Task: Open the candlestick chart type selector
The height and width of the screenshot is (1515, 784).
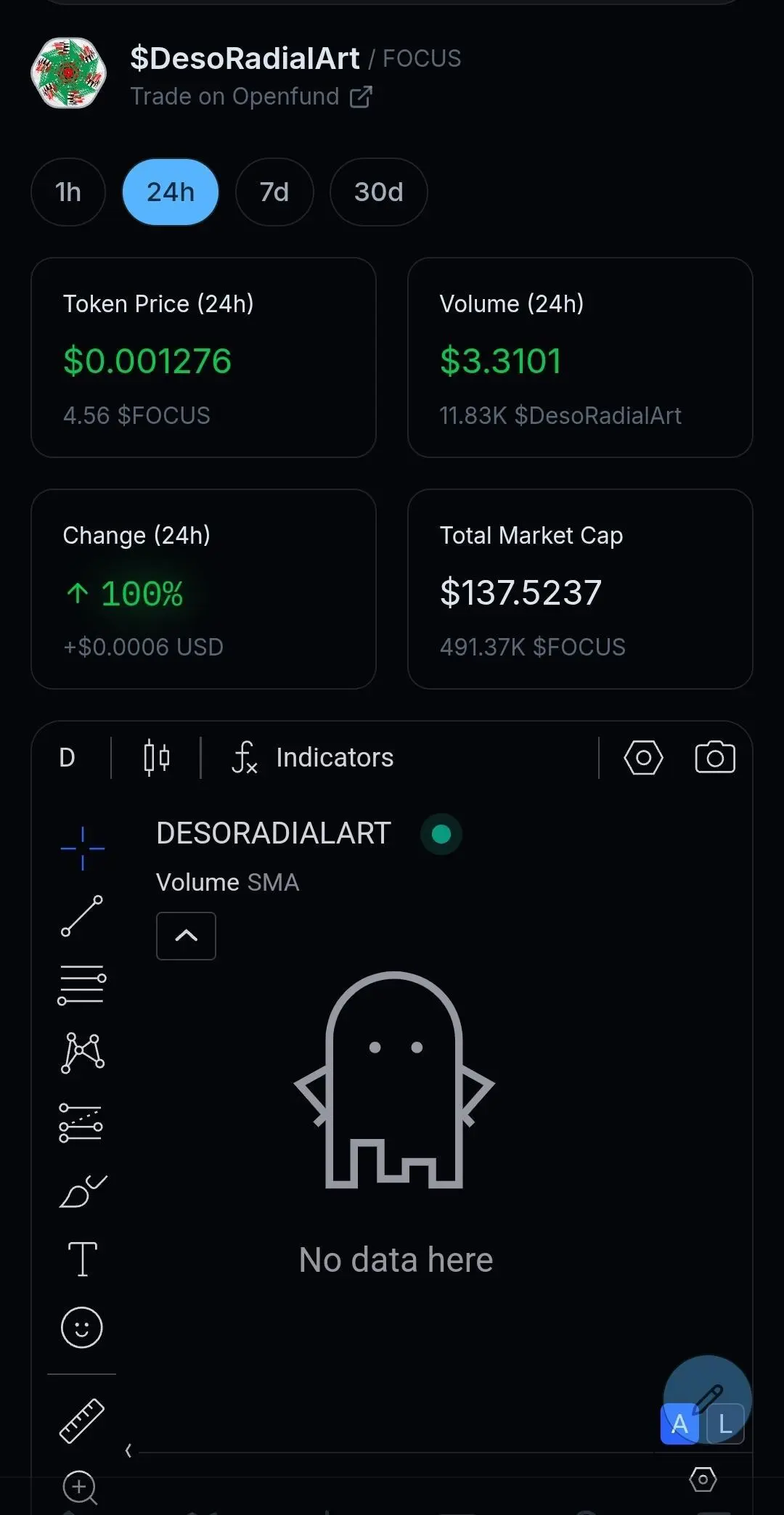Action: pyautogui.click(x=155, y=757)
